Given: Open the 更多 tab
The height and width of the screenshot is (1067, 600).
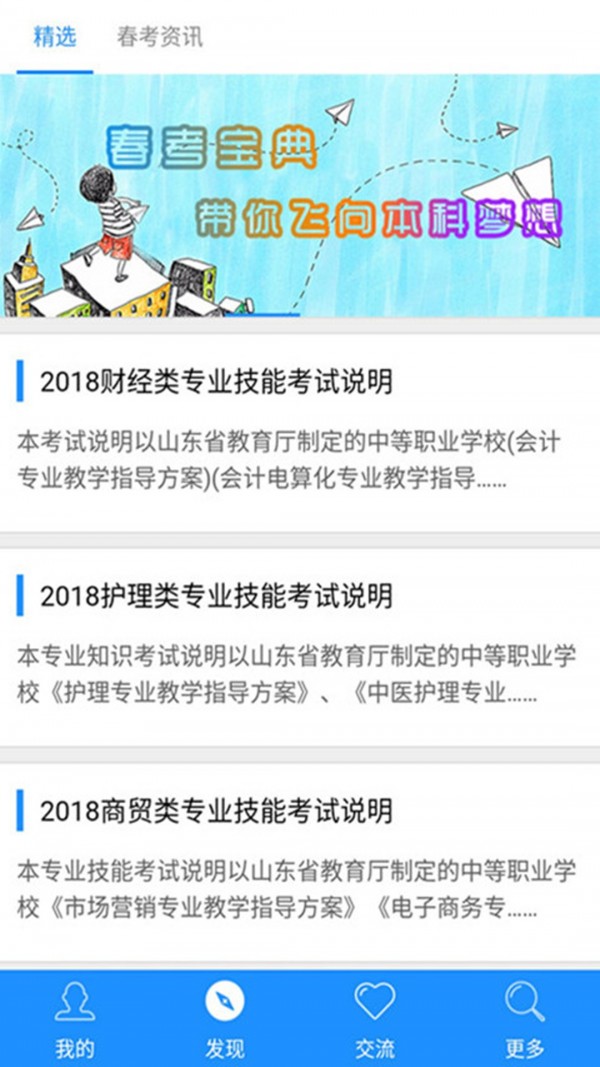Looking at the screenshot, I should click(525, 1018).
